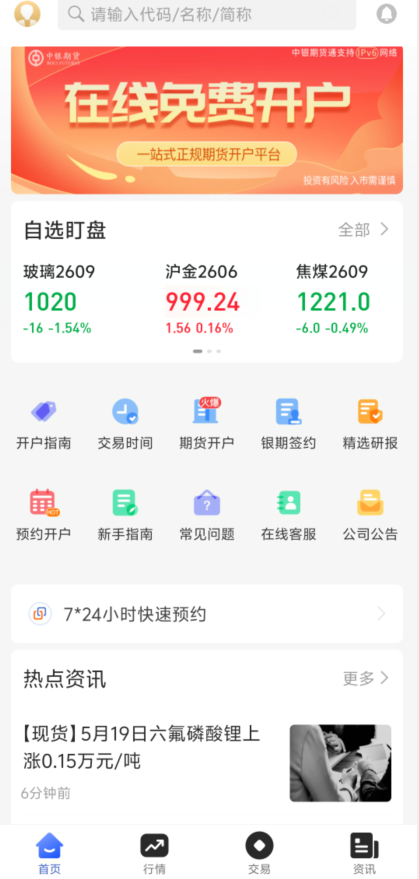Open the profile avatar icon
Screen dimensions: 419x879
pyautogui.click(x=26, y=13)
